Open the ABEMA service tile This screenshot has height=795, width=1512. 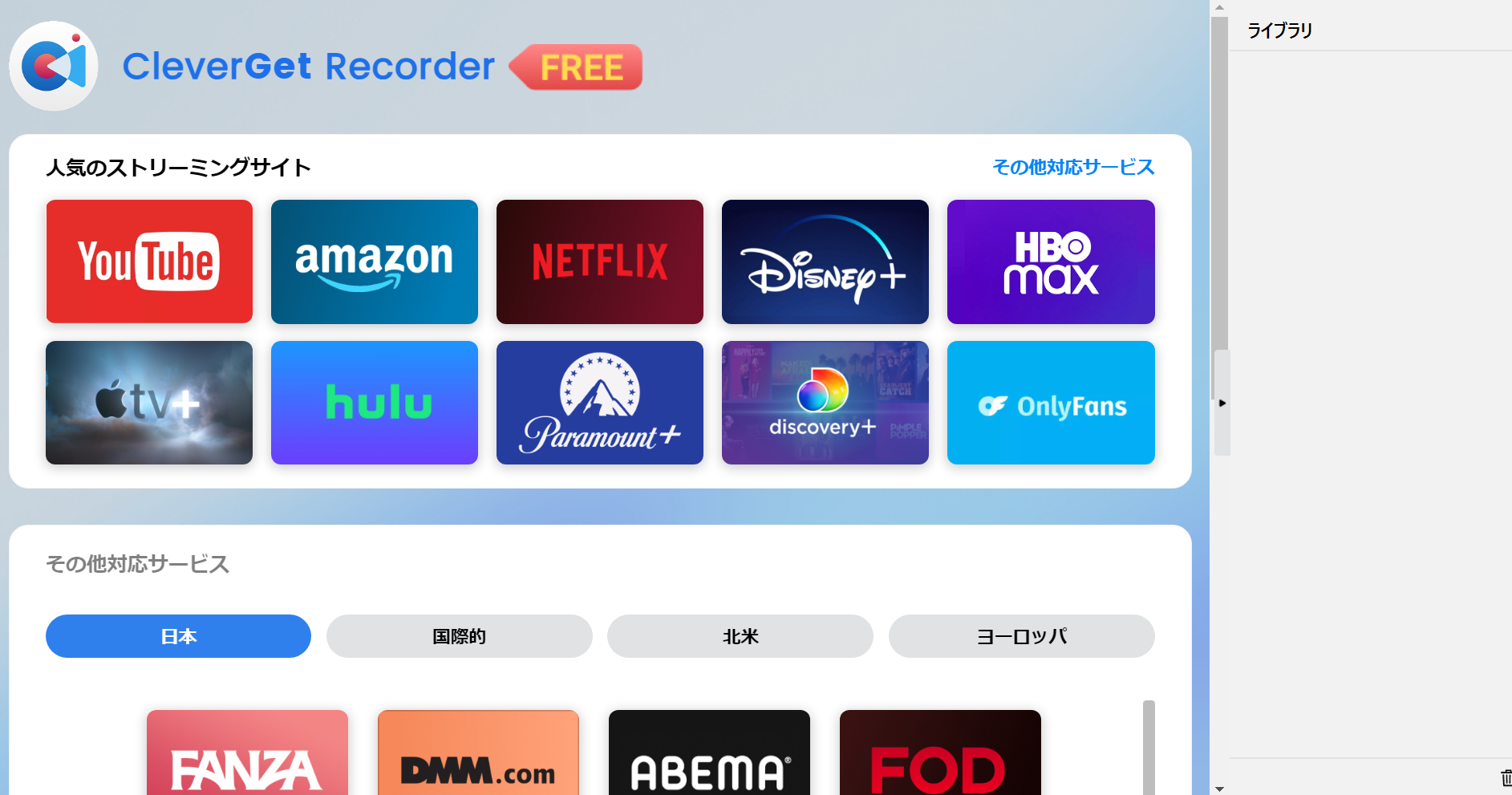coord(709,754)
